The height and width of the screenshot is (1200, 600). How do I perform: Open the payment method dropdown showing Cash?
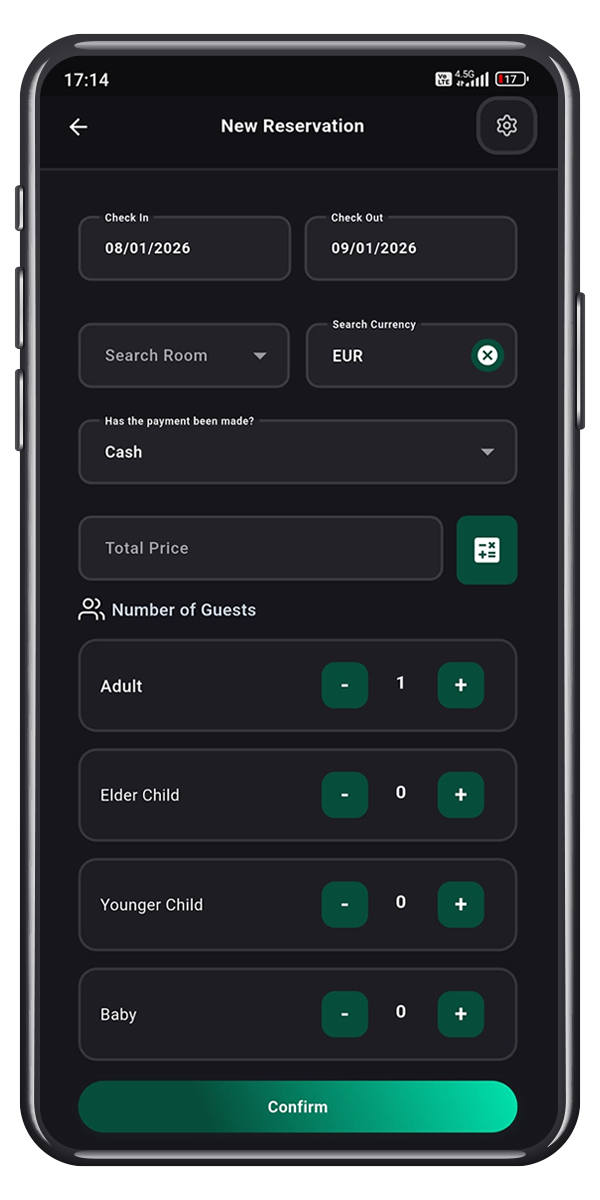(x=297, y=452)
